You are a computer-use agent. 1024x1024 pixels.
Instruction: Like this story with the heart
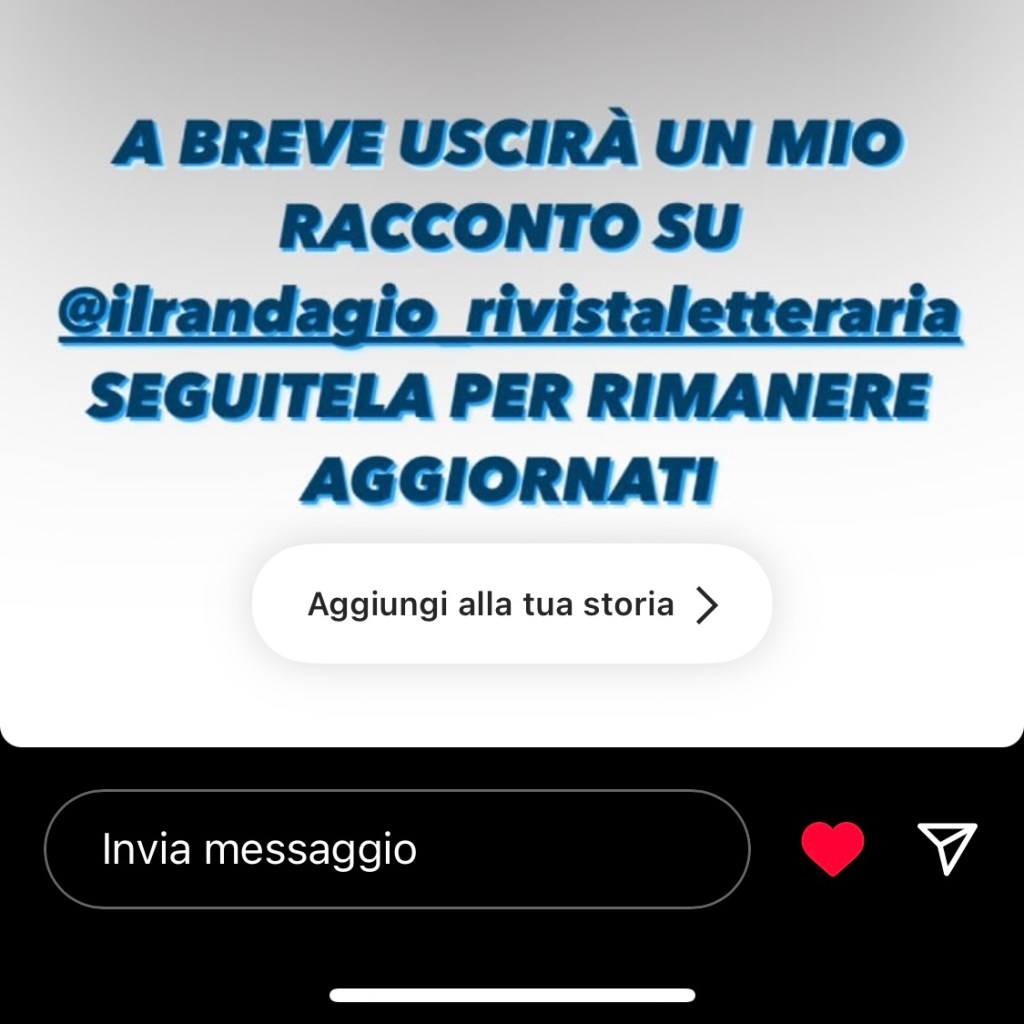pyautogui.click(x=832, y=848)
